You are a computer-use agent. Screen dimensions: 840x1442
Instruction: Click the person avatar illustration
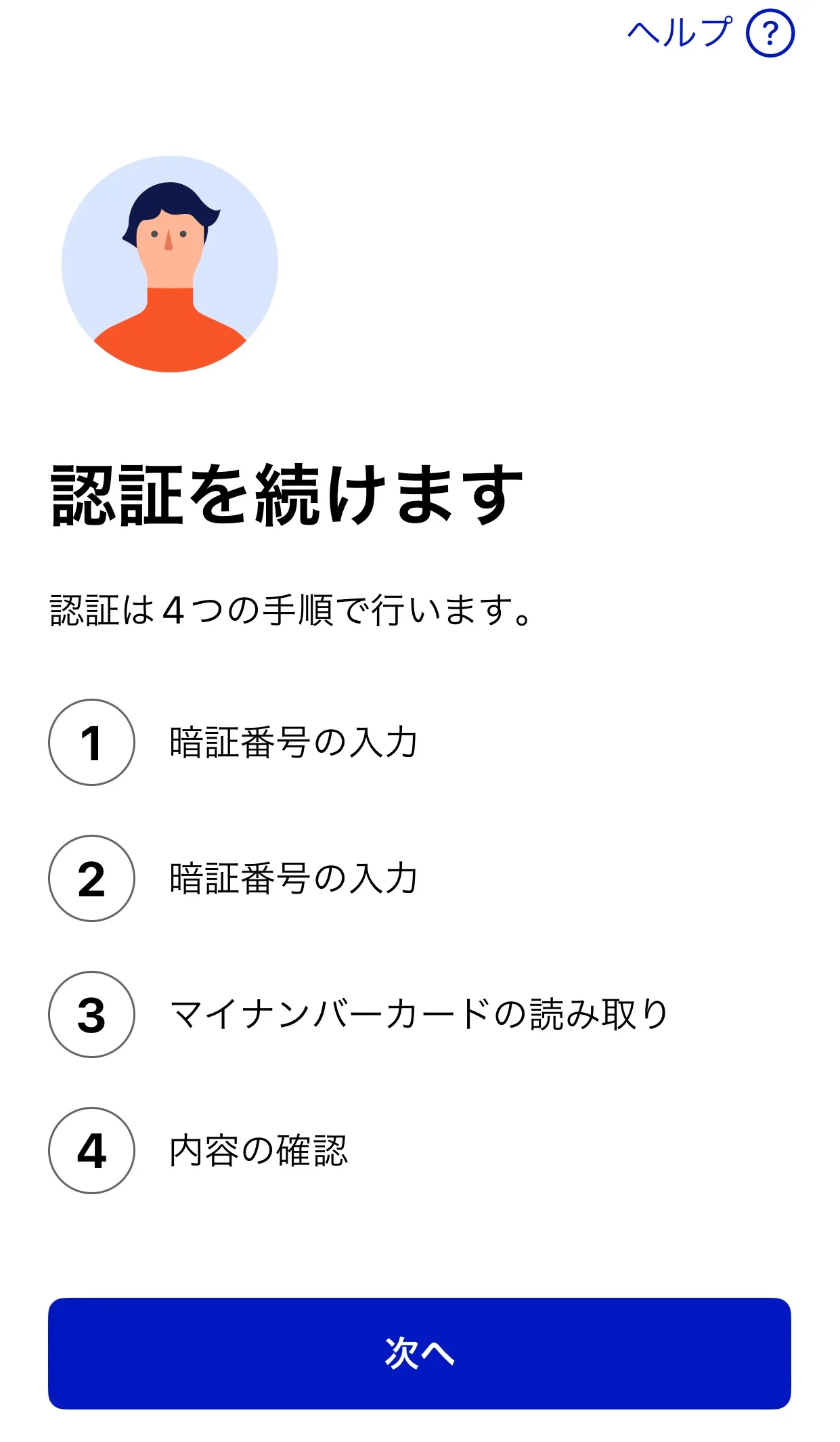(169, 264)
